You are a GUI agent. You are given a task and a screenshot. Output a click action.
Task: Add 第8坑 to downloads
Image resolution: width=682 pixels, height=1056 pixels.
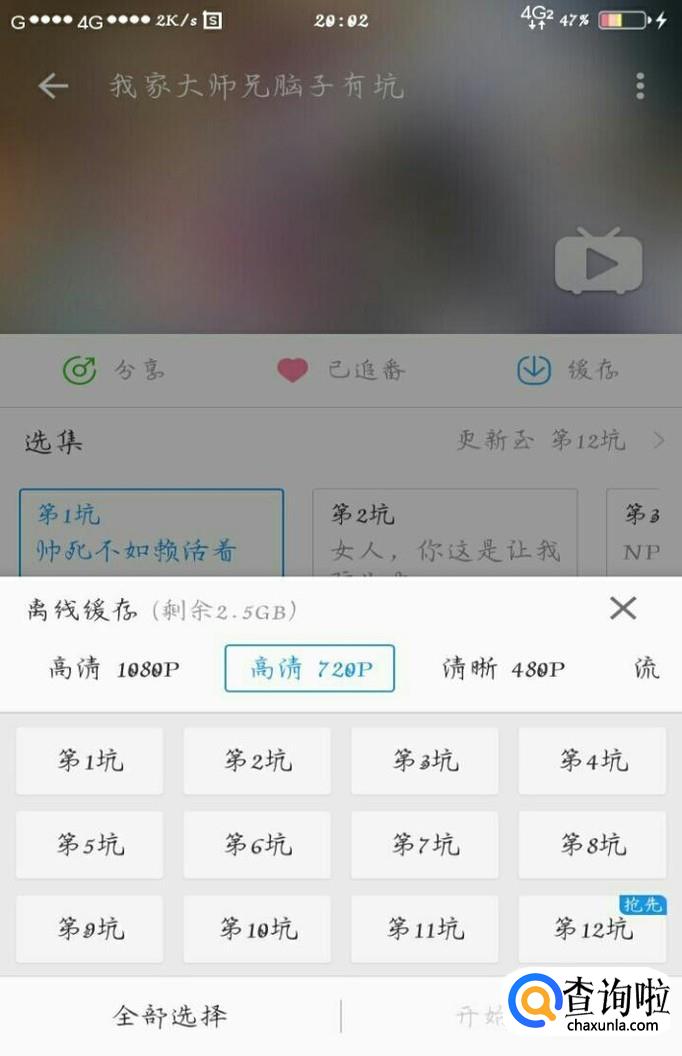pyautogui.click(x=592, y=845)
